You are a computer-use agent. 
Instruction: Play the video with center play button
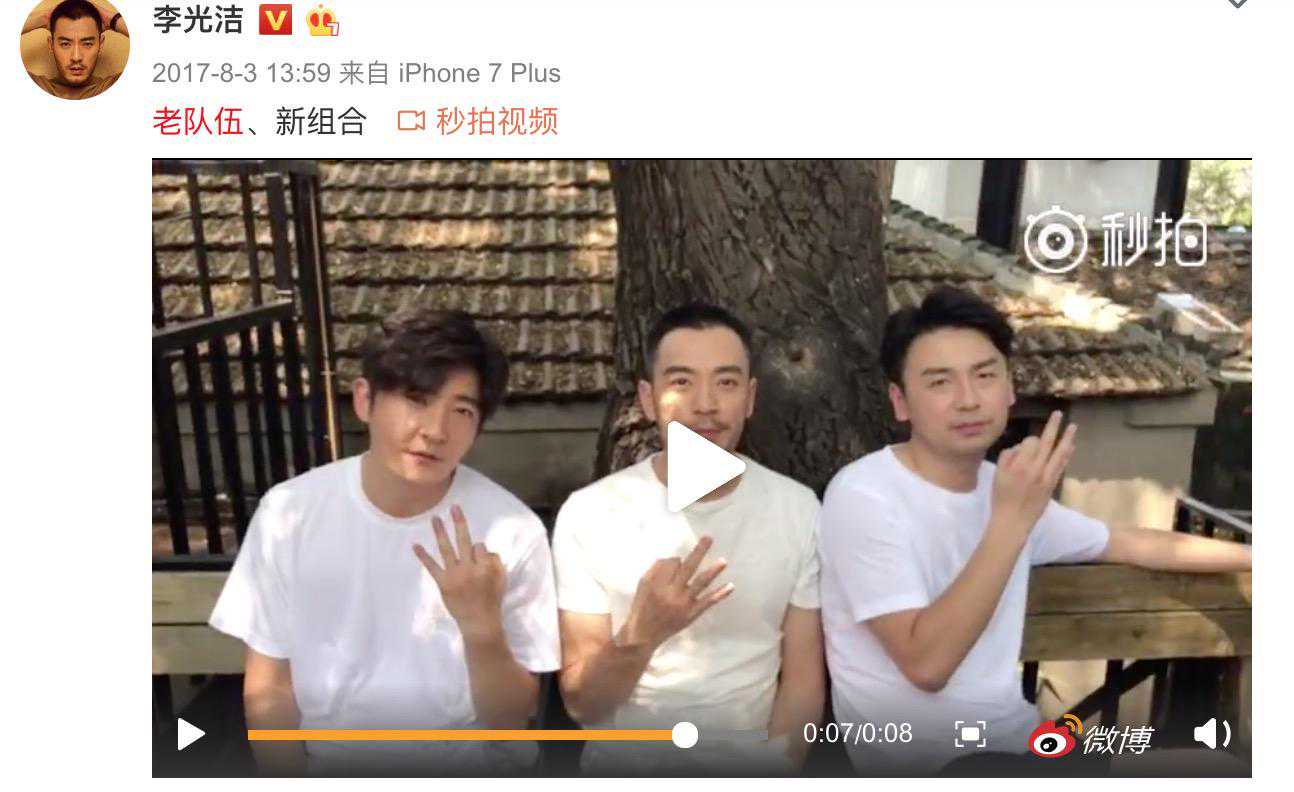[701, 466]
